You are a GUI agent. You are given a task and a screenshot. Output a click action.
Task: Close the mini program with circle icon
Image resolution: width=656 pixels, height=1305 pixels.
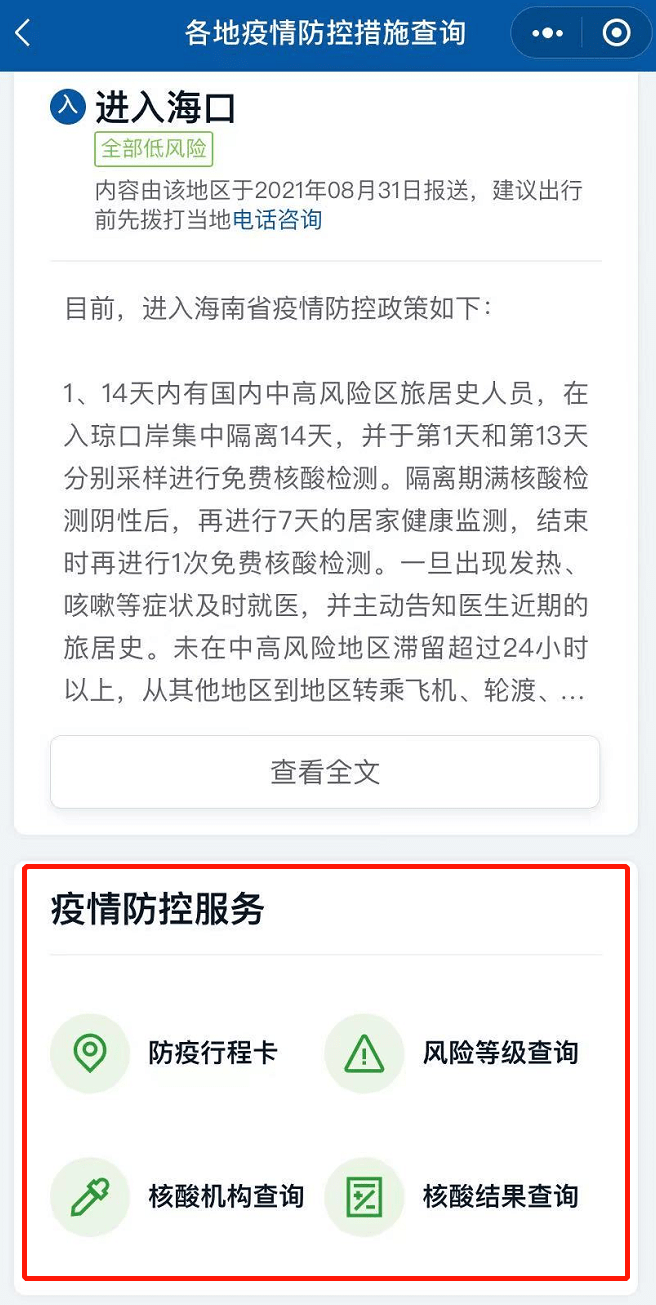[x=616, y=33]
